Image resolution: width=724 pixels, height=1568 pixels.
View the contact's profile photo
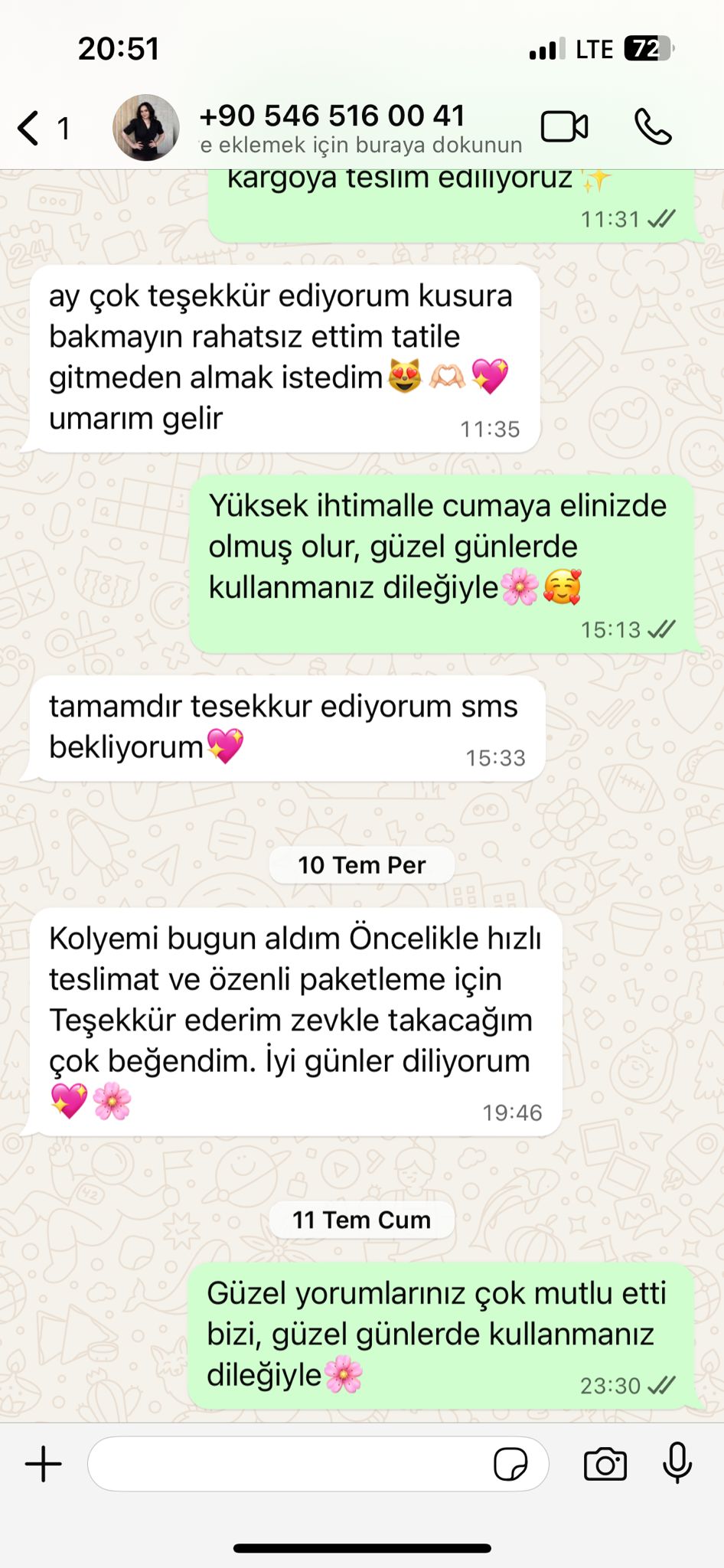(x=146, y=127)
